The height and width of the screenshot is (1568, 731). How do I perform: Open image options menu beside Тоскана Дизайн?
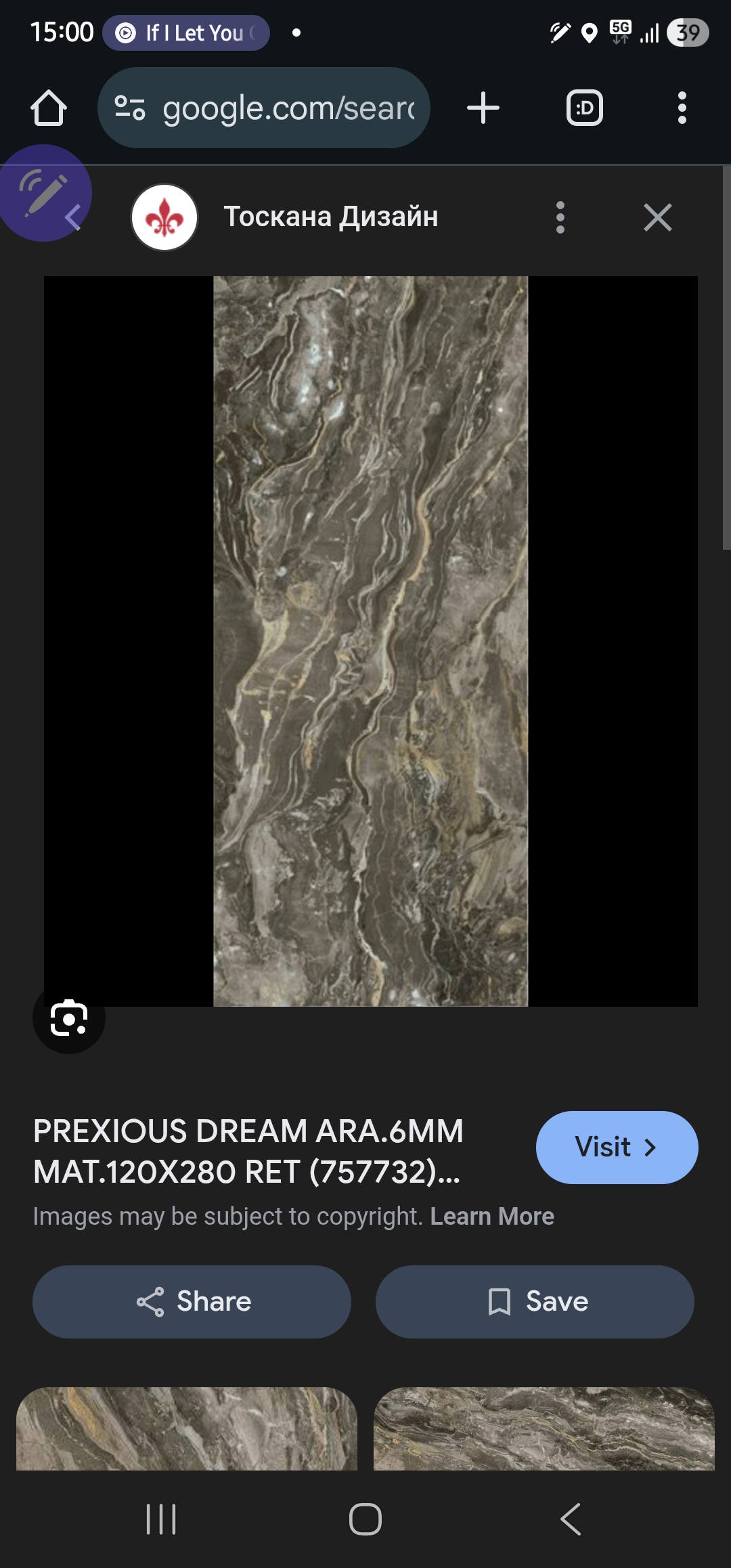(560, 217)
